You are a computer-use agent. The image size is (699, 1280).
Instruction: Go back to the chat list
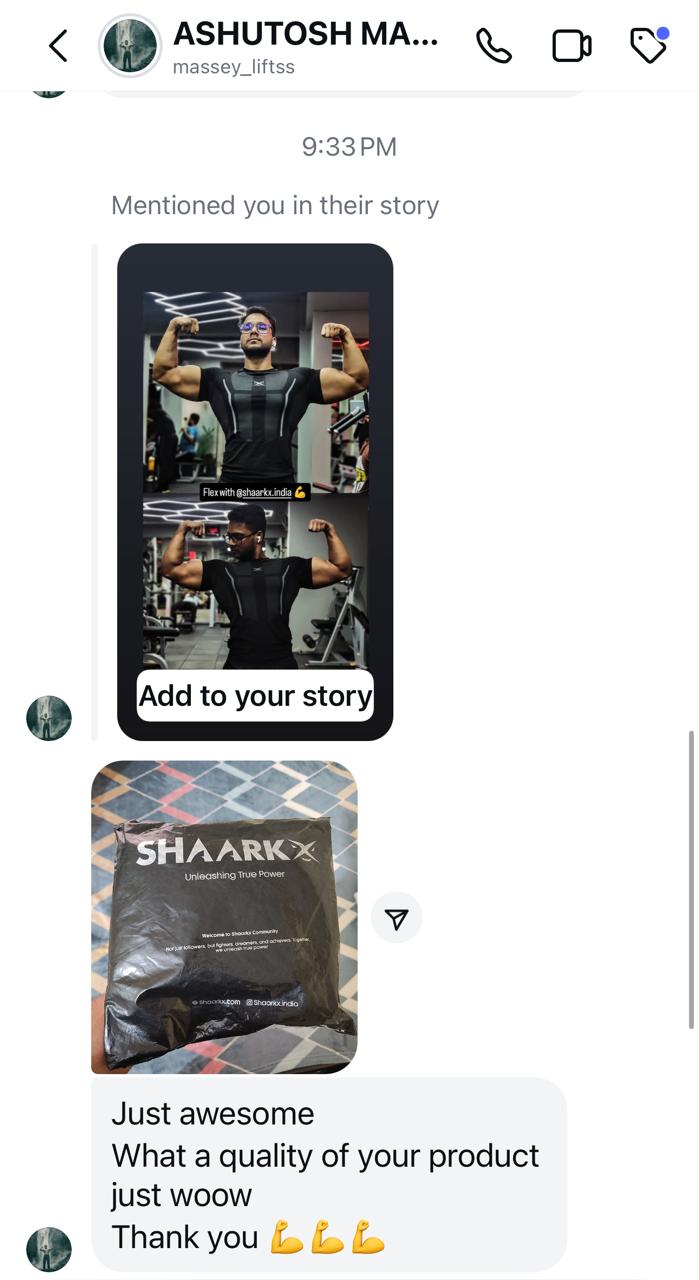[x=58, y=45]
